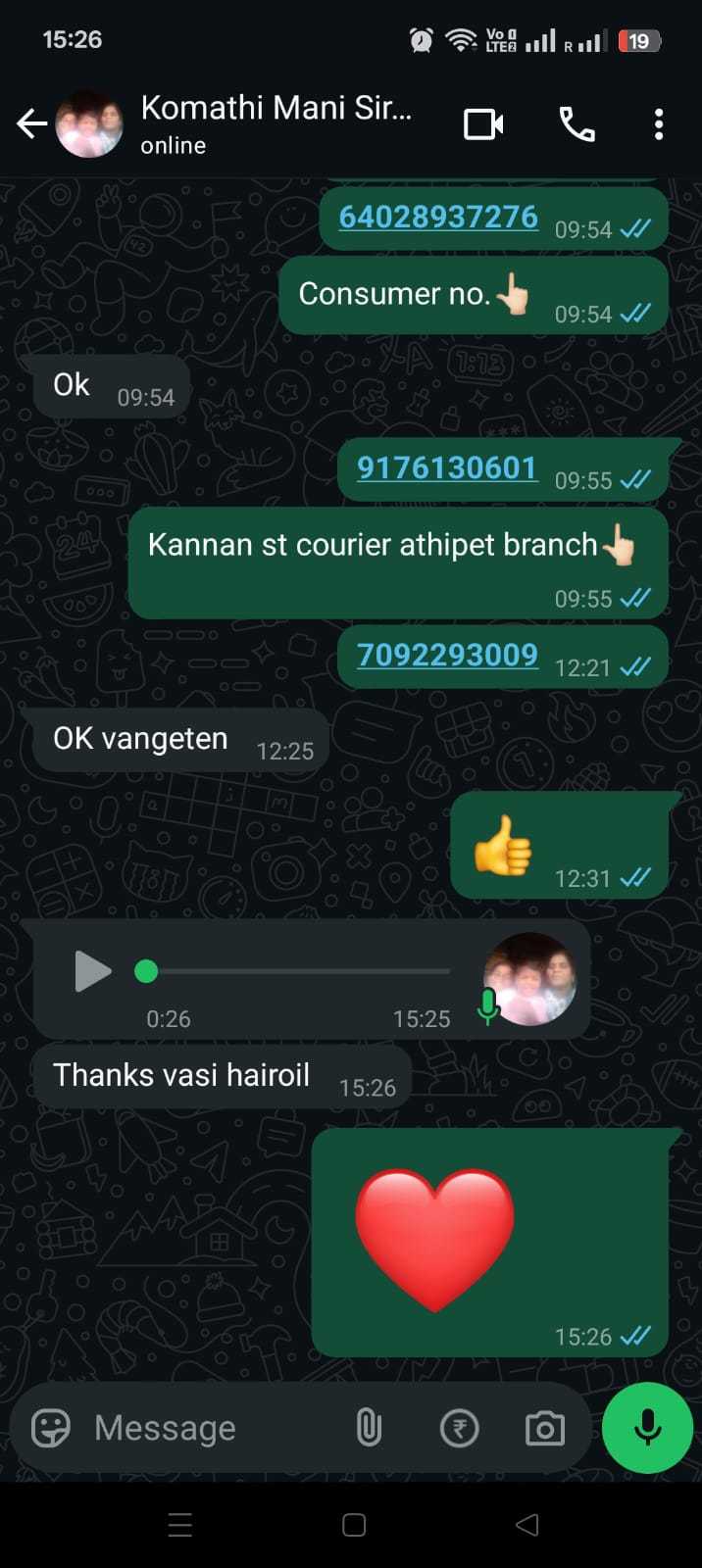Play the 0:26 voice message

(x=92, y=971)
